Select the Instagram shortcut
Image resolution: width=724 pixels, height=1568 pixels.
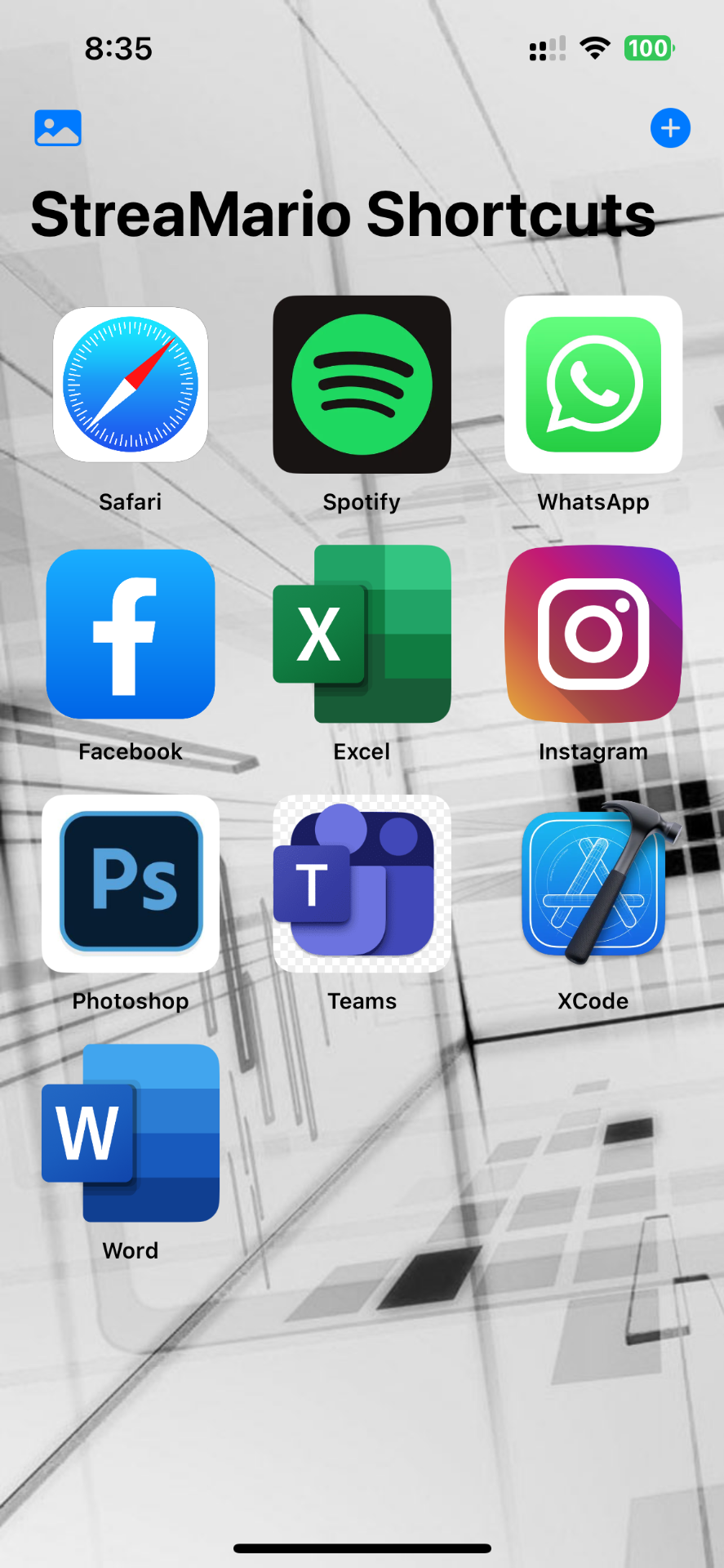click(593, 635)
